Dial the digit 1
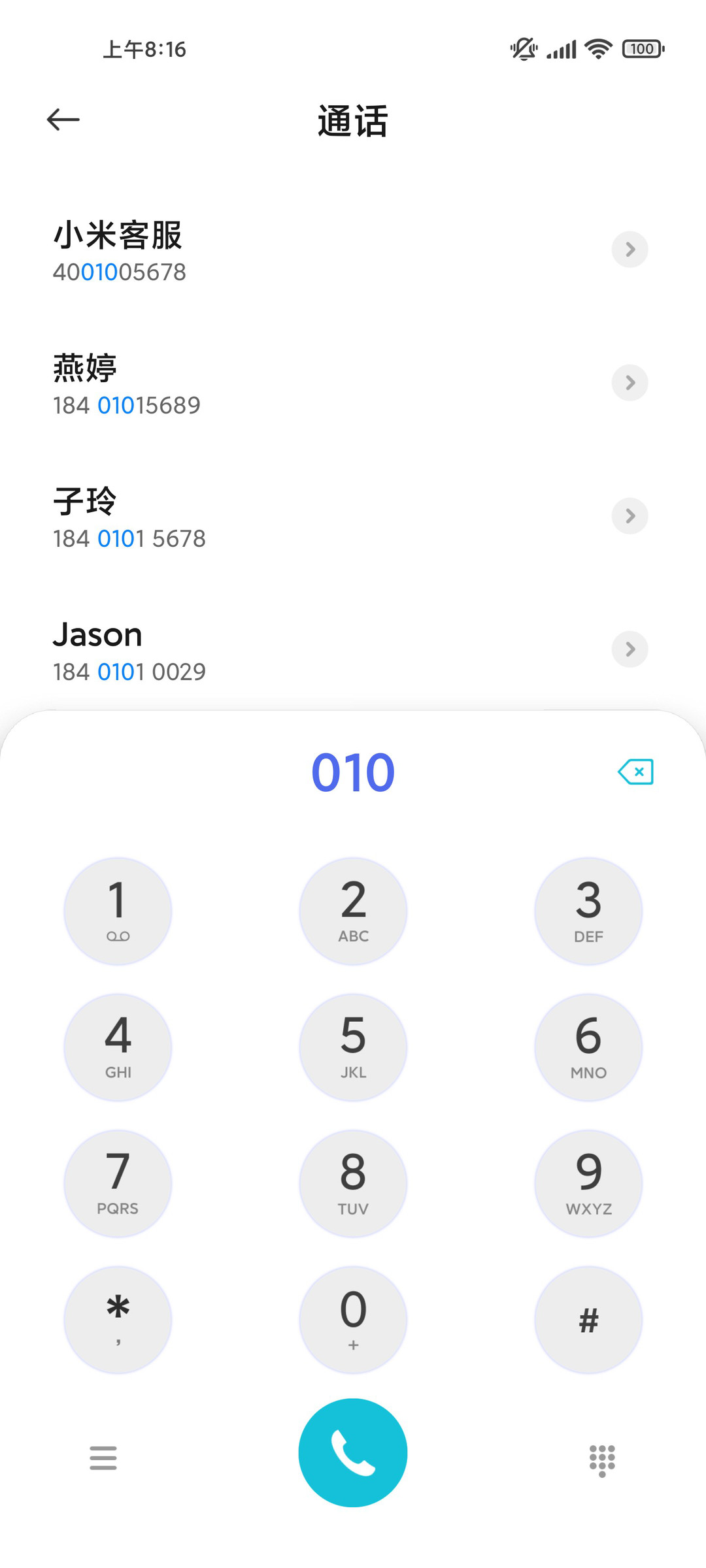This screenshot has width=706, height=1568. (118, 911)
